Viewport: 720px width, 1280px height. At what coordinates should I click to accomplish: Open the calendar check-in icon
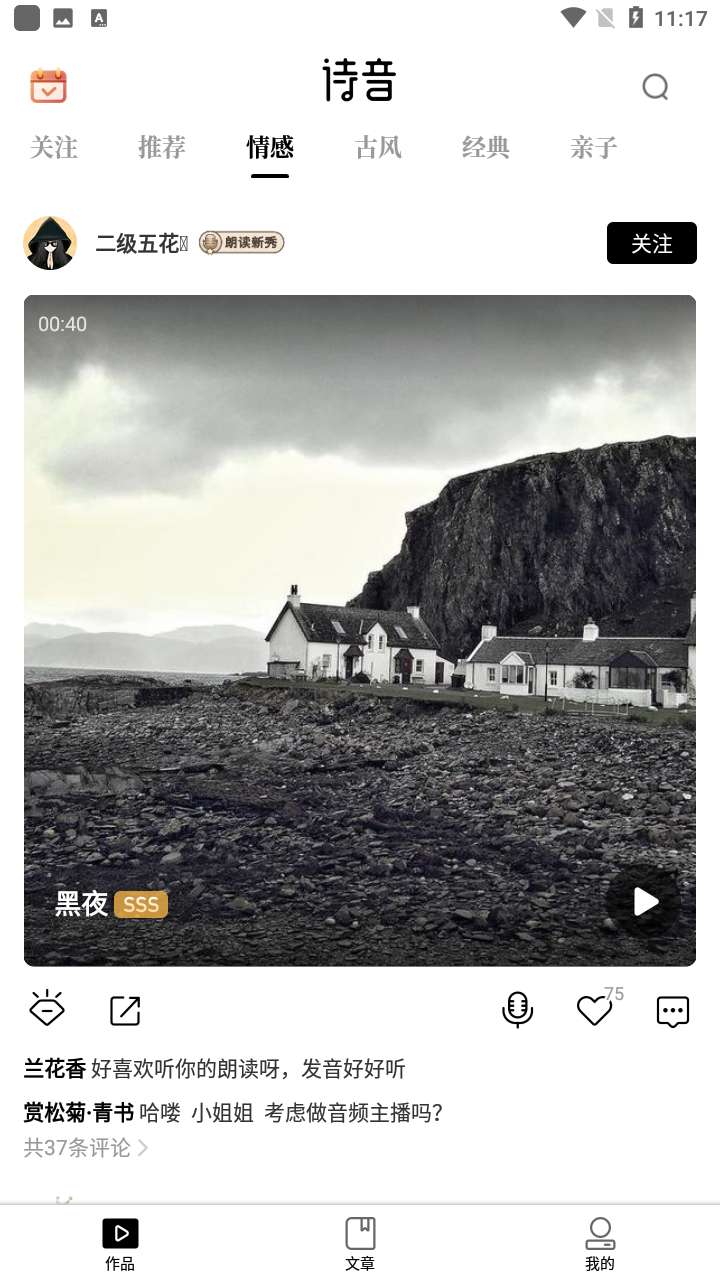click(x=48, y=87)
